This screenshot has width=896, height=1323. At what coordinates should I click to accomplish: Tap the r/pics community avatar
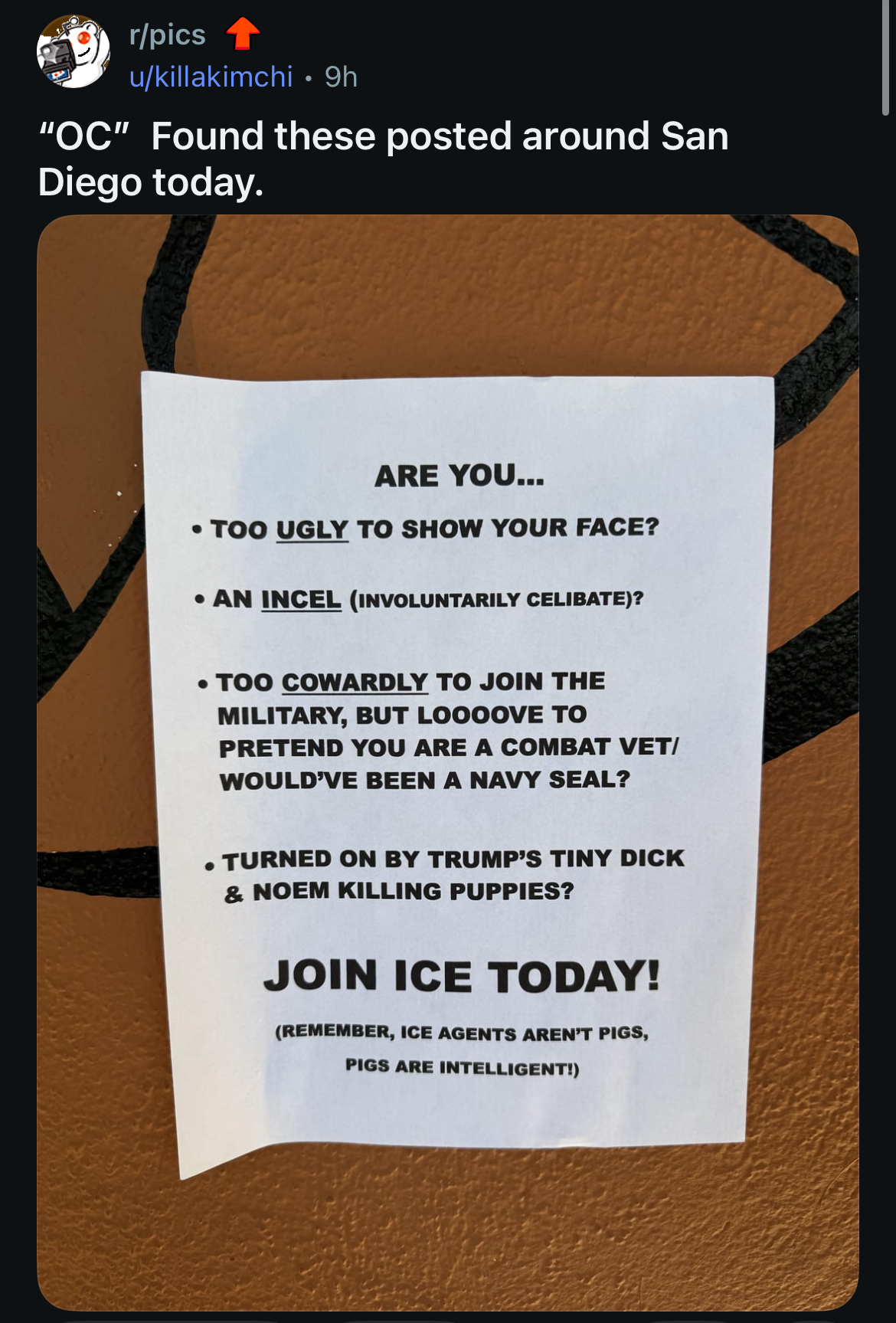74,51
